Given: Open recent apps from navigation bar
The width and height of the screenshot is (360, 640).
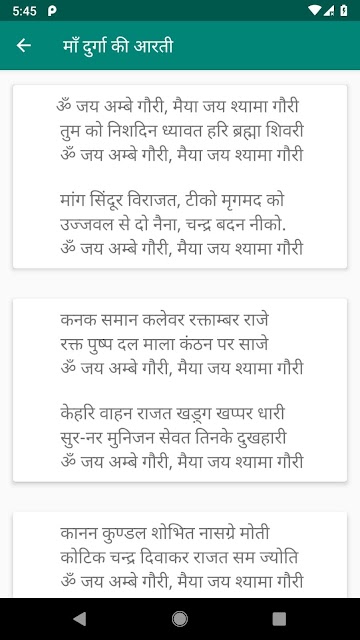Looking at the screenshot, I should coord(279,619).
